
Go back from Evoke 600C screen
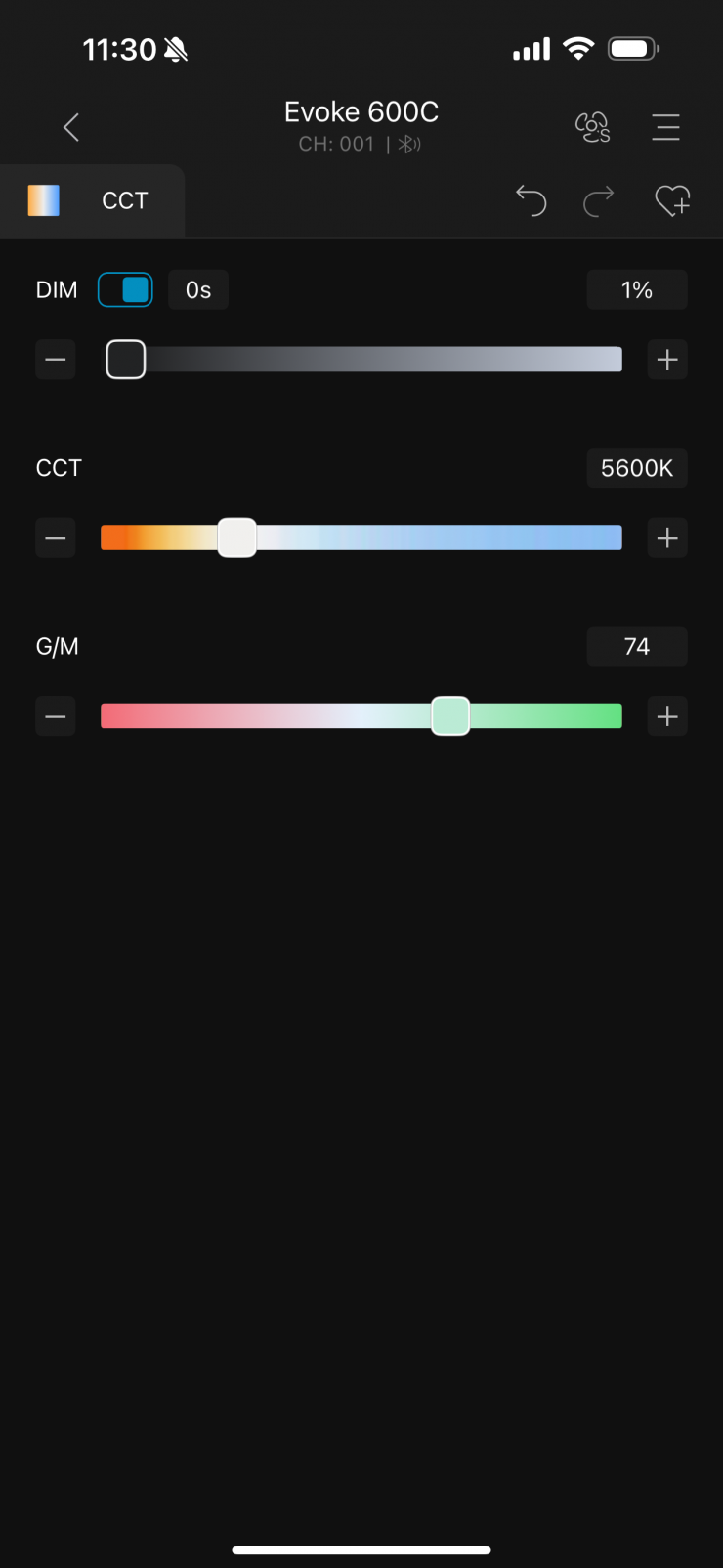(71, 127)
